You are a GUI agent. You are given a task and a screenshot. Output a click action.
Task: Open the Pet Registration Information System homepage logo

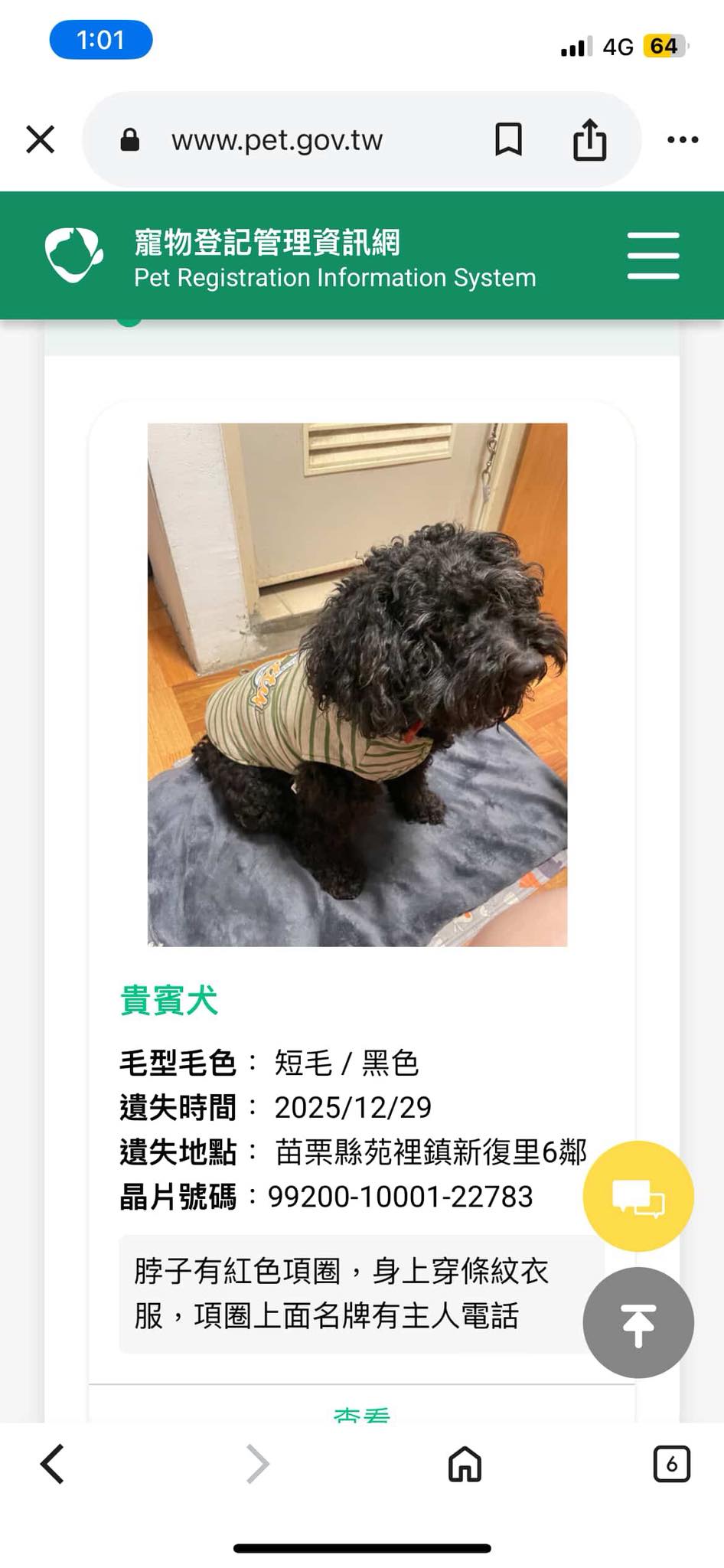pos(74,255)
